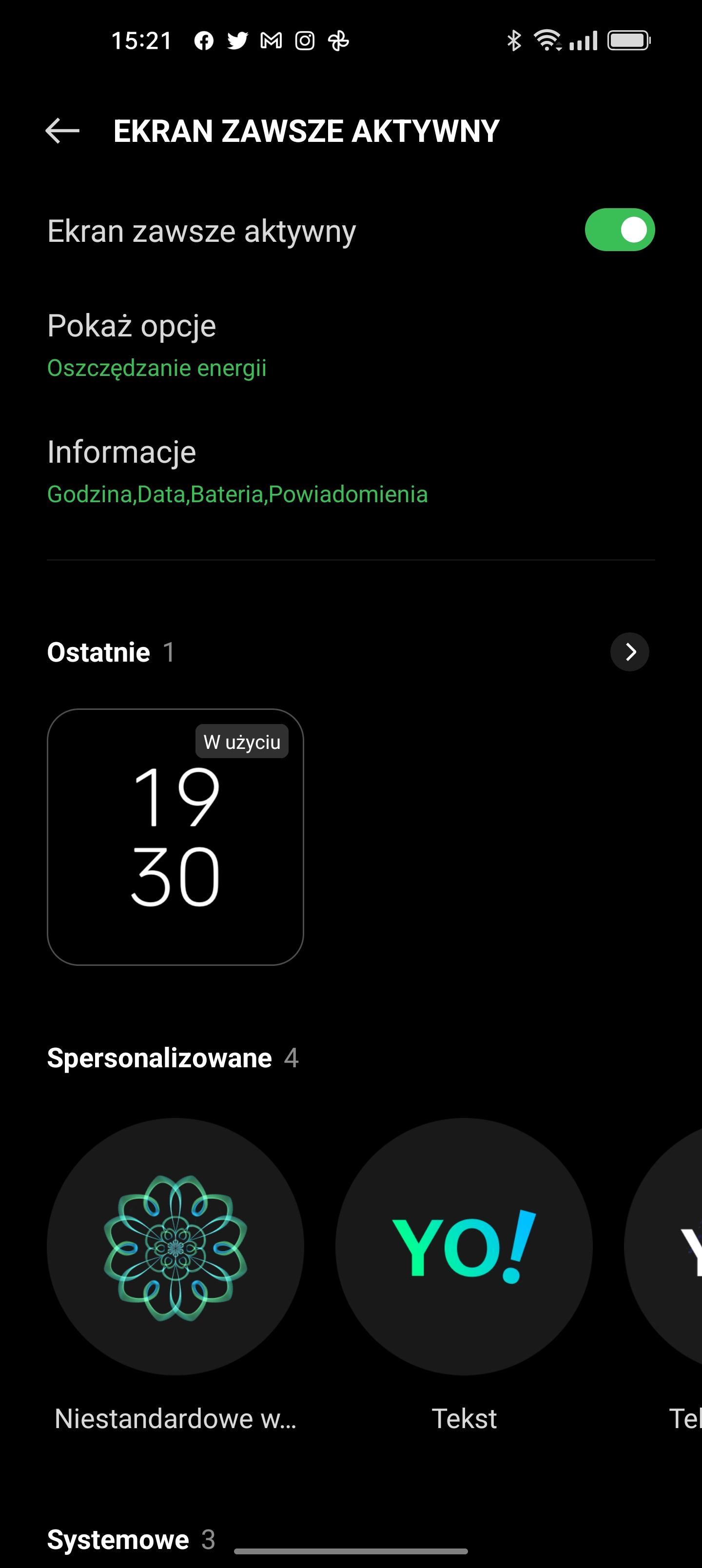The width and height of the screenshot is (702, 1568).
Task: Choose the Niestandardowe flower pattern style
Action: pos(175,1247)
